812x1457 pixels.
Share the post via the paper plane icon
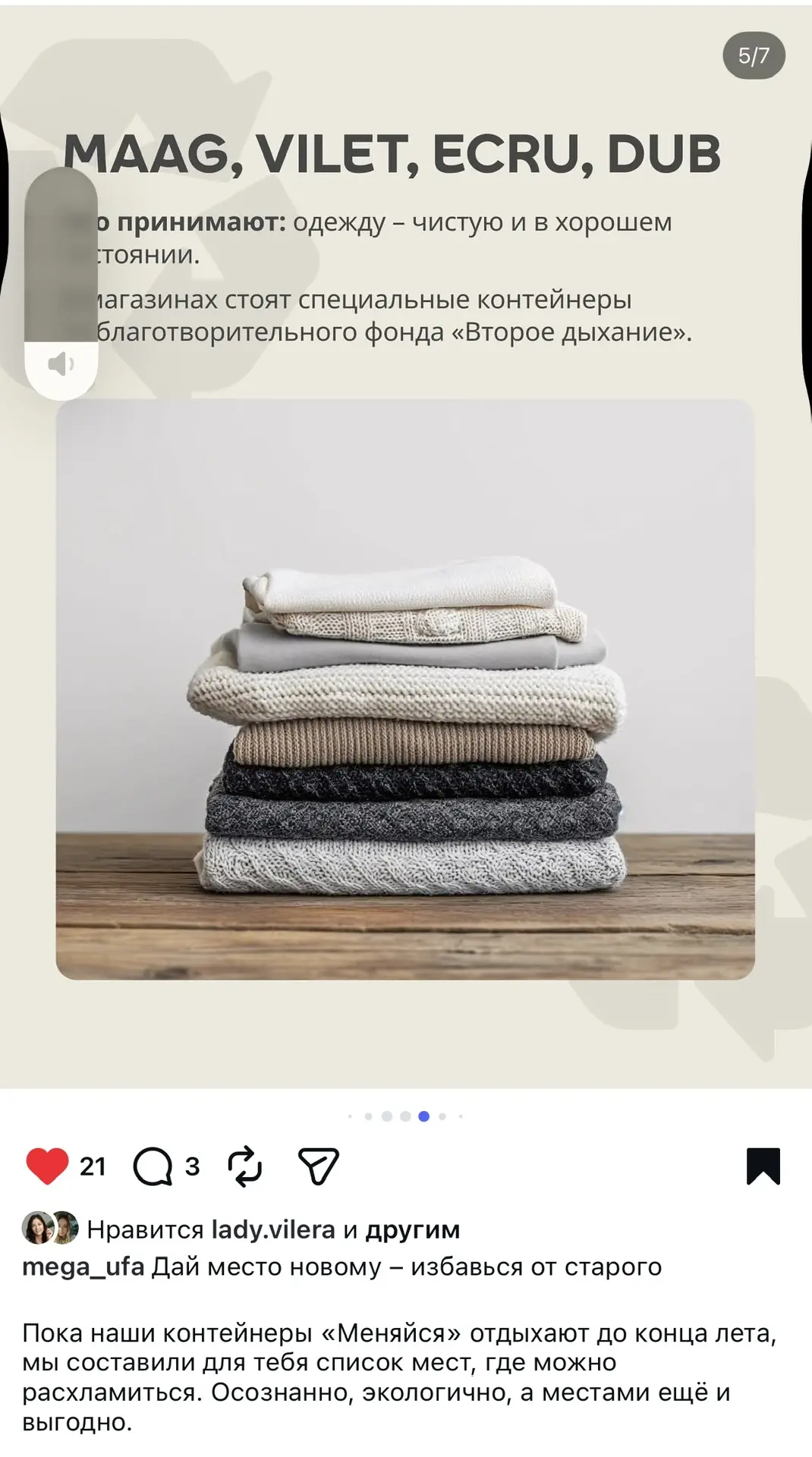pos(318,1166)
